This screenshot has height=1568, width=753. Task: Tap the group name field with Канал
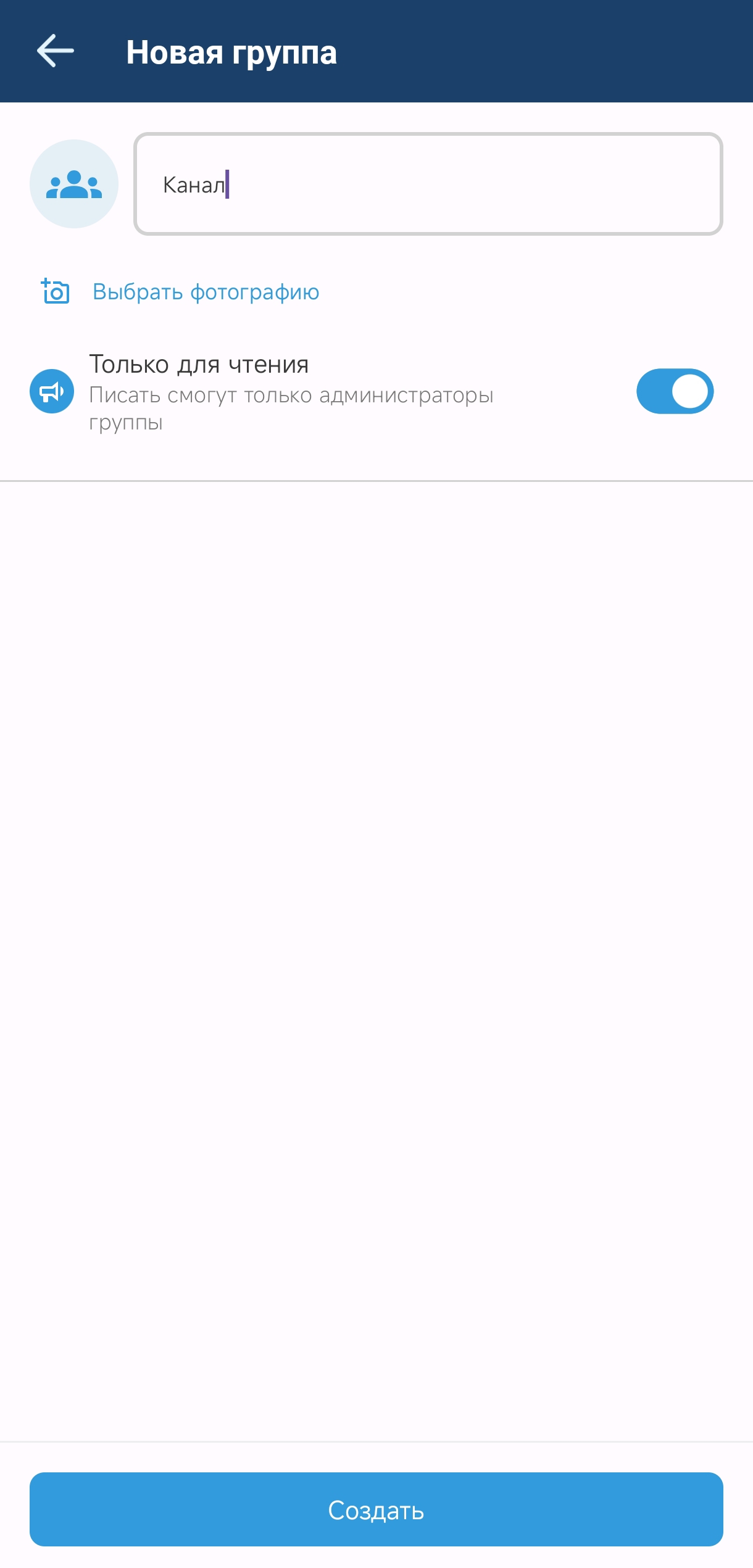pos(428,184)
